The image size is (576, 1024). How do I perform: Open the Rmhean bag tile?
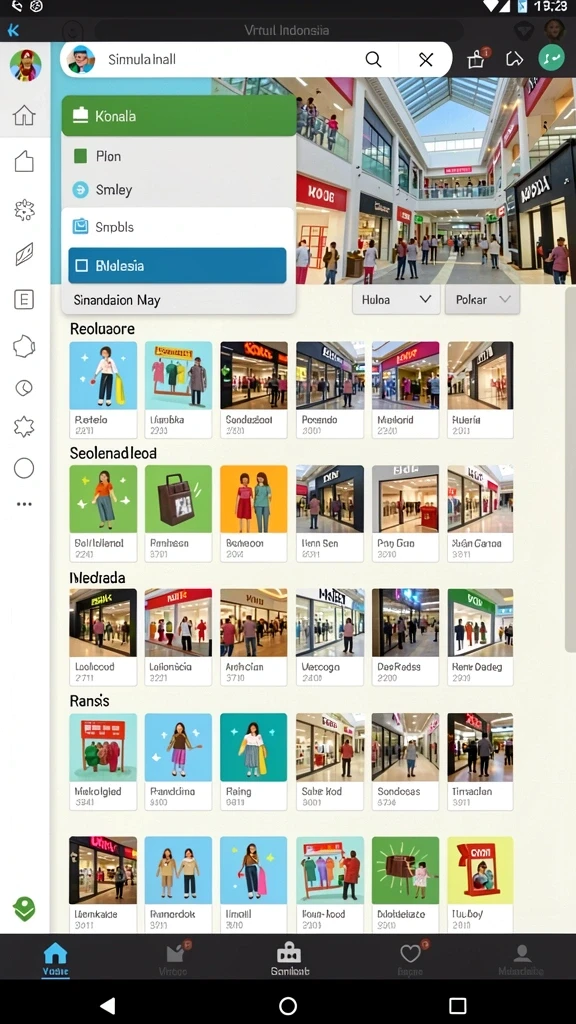pyautogui.click(x=178, y=513)
